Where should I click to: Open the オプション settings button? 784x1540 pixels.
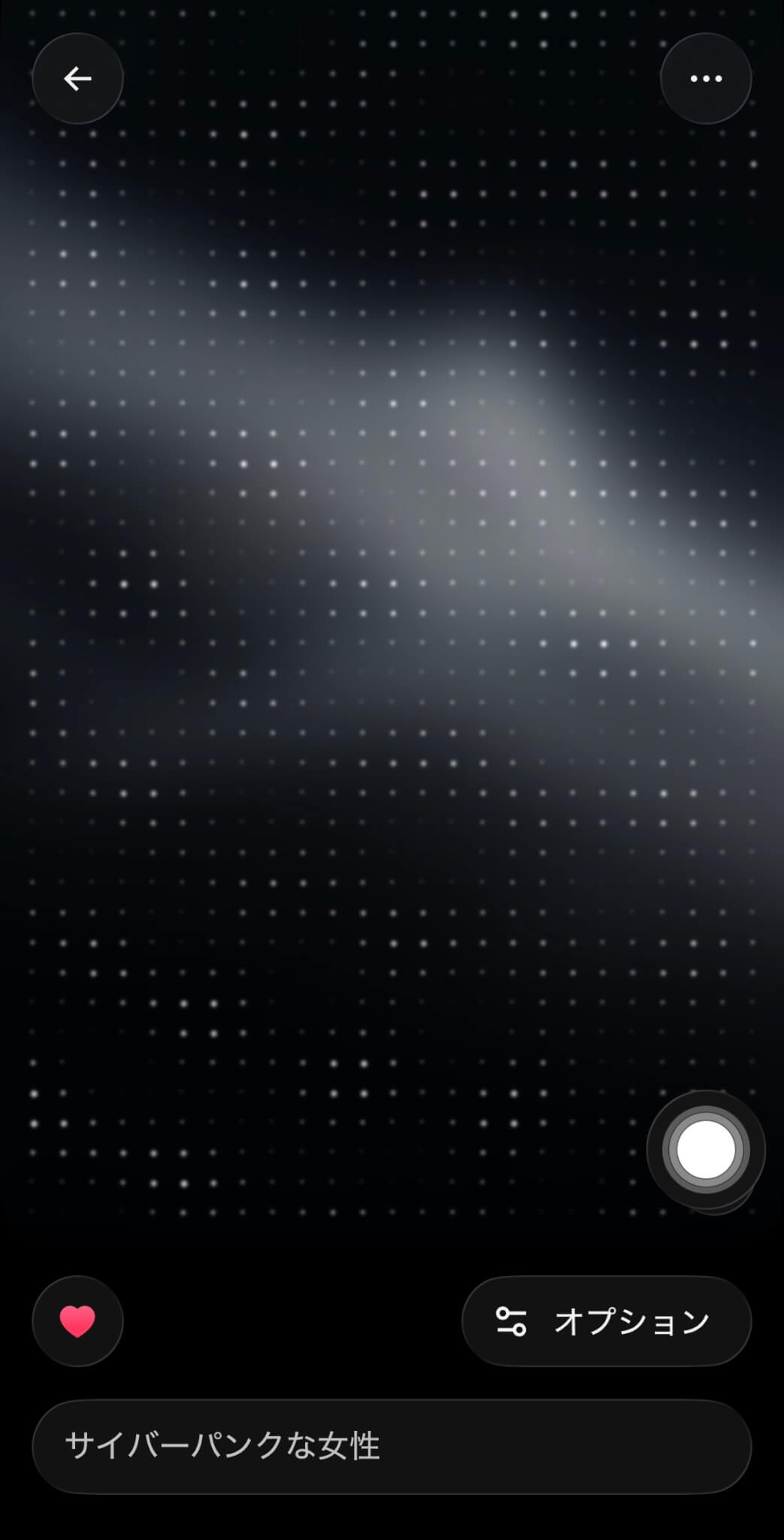[606, 1321]
